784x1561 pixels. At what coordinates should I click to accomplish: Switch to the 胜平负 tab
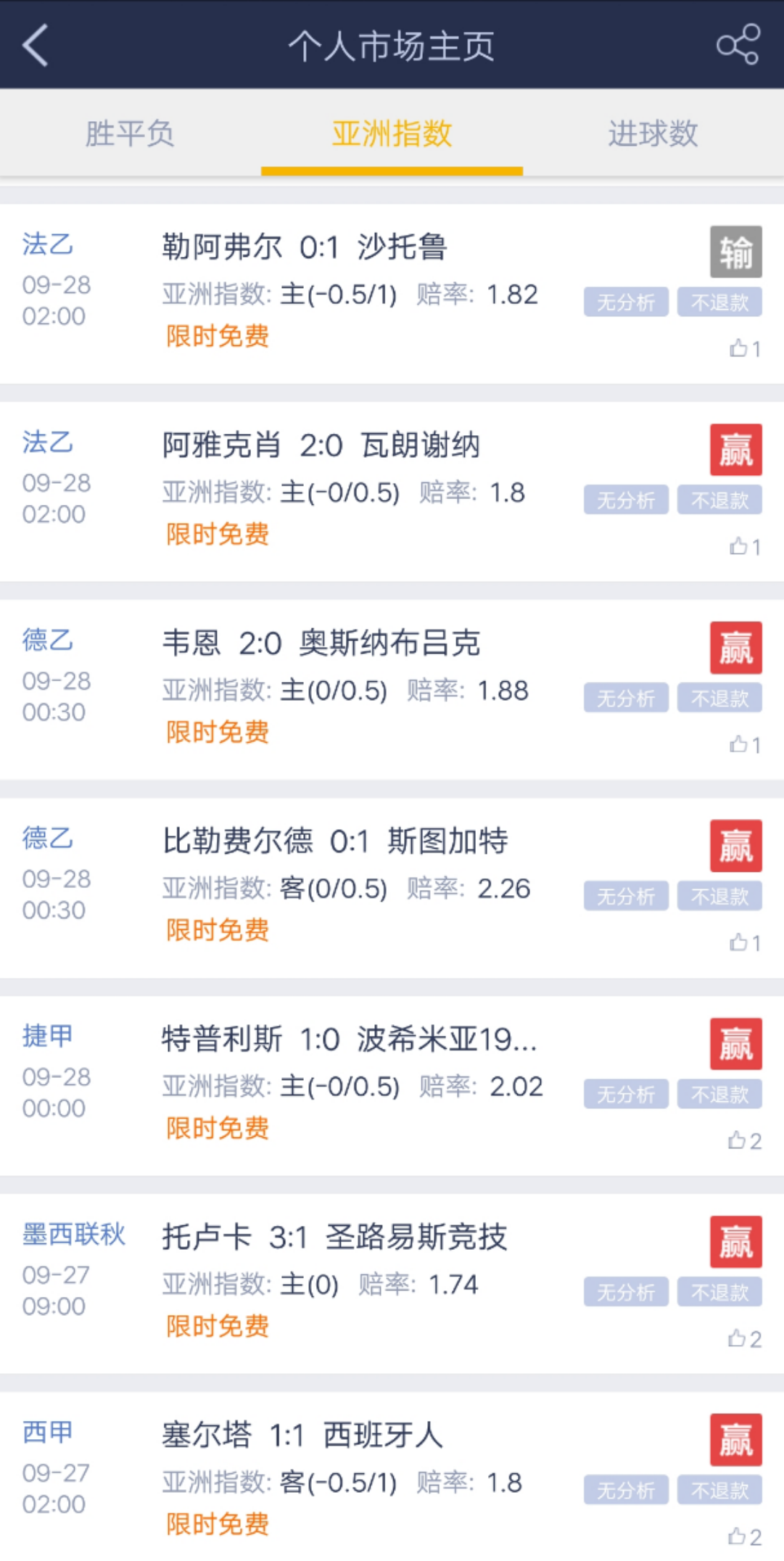[131, 133]
